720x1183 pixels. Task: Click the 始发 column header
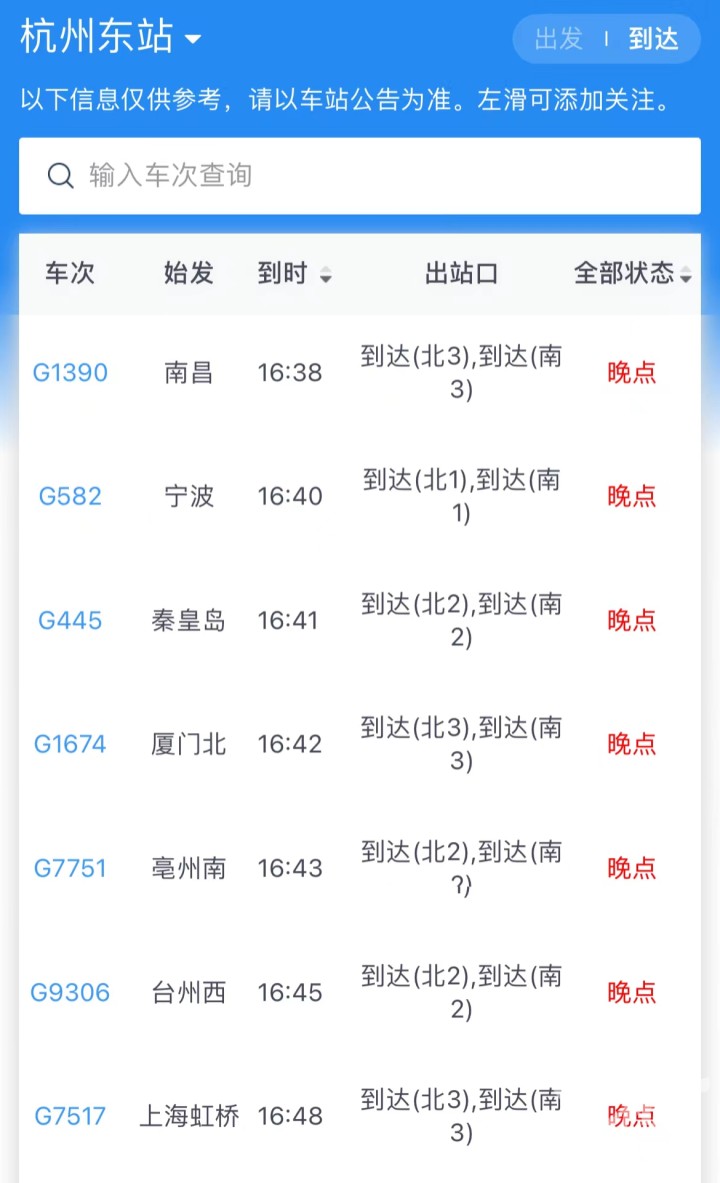[x=187, y=274]
